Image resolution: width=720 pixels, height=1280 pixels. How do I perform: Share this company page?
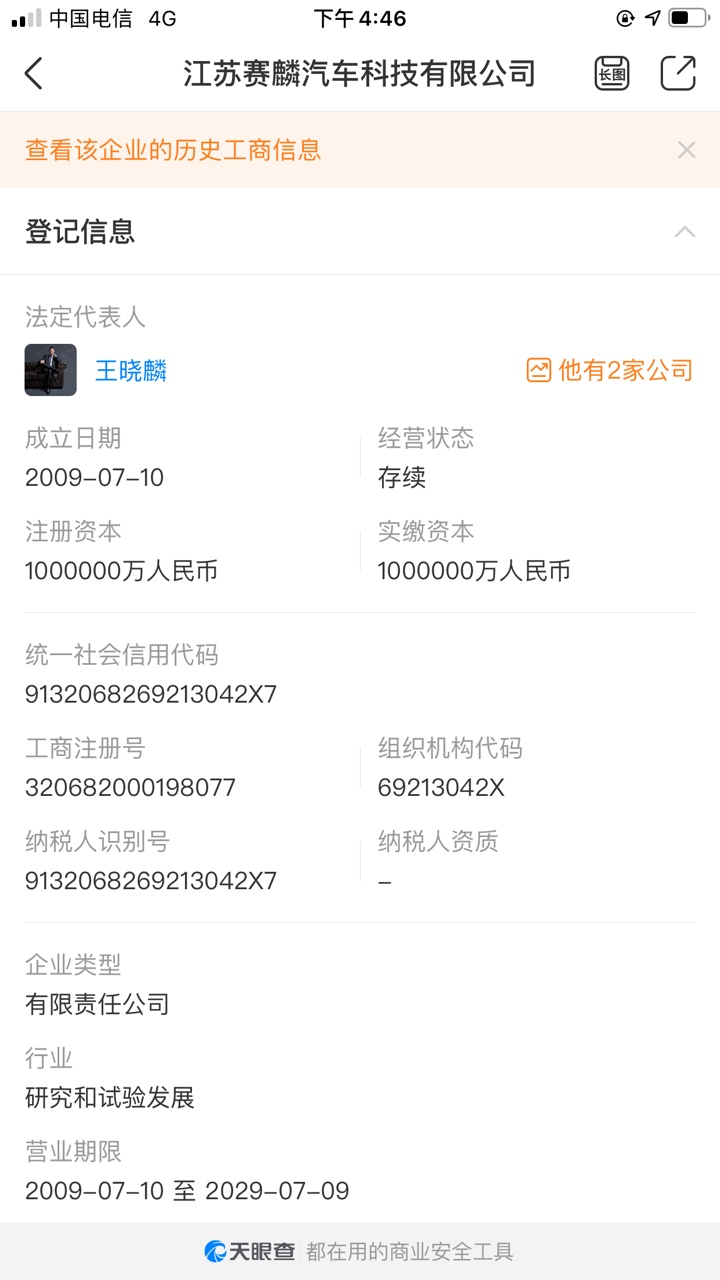(677, 73)
